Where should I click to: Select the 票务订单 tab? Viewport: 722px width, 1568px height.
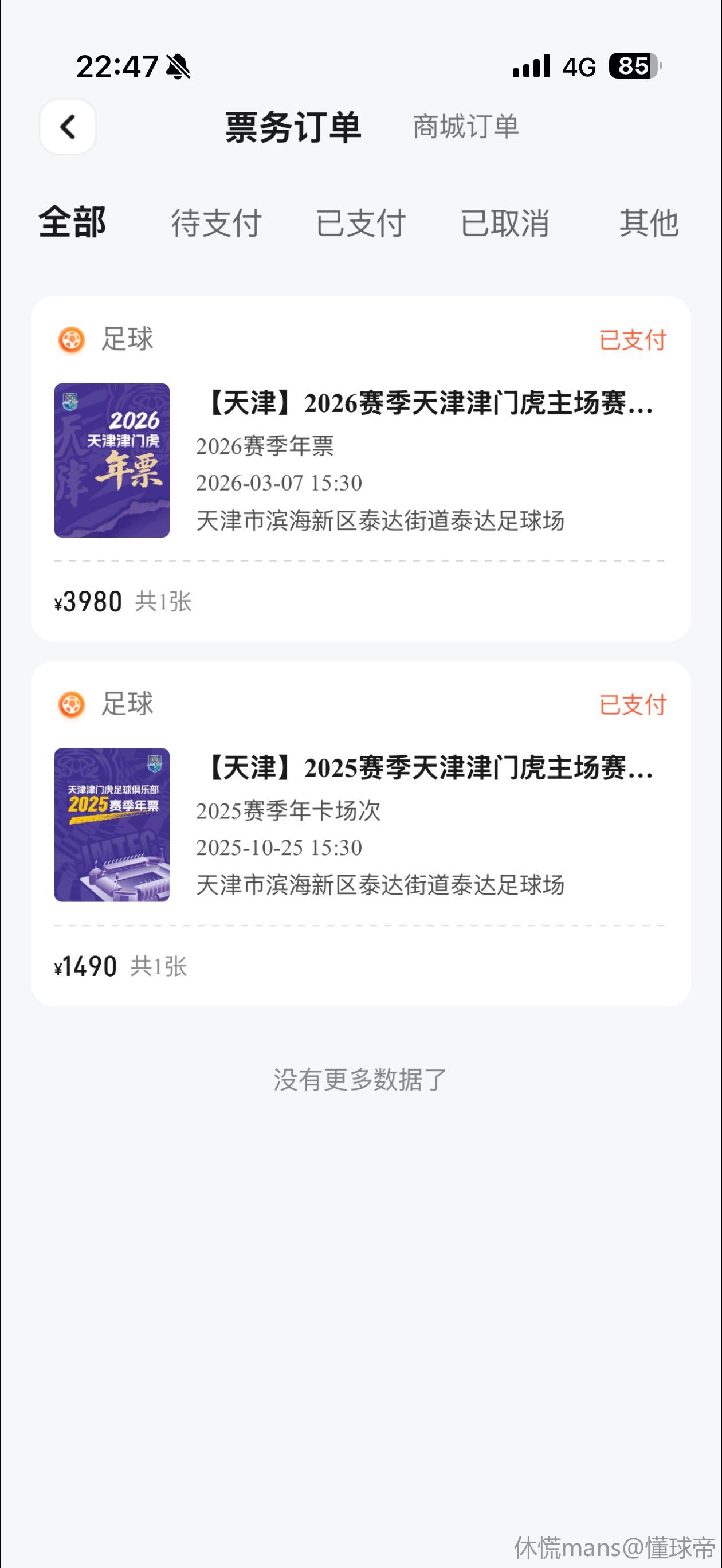[x=293, y=127]
